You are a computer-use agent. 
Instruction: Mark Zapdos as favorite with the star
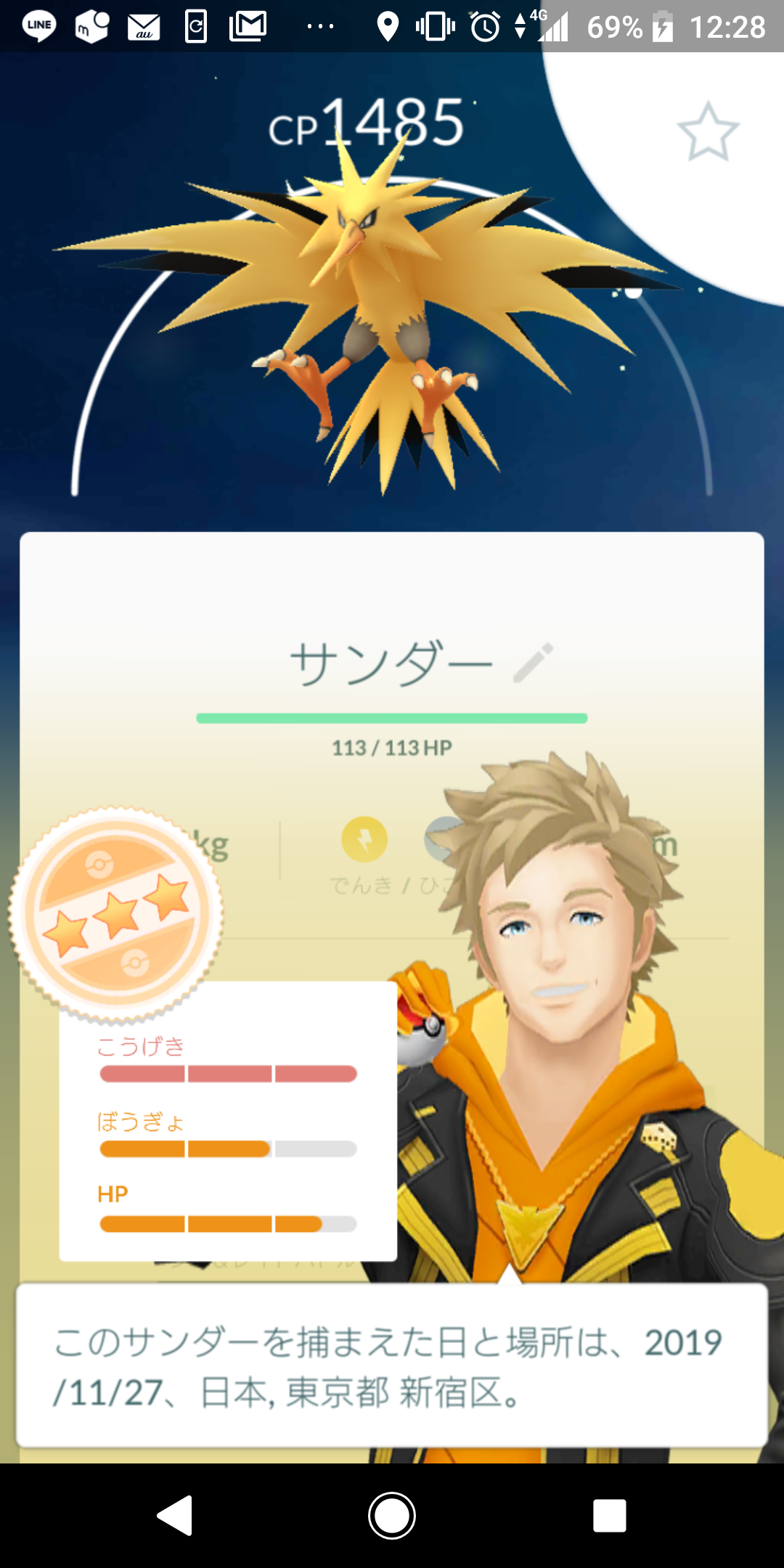coord(708,131)
